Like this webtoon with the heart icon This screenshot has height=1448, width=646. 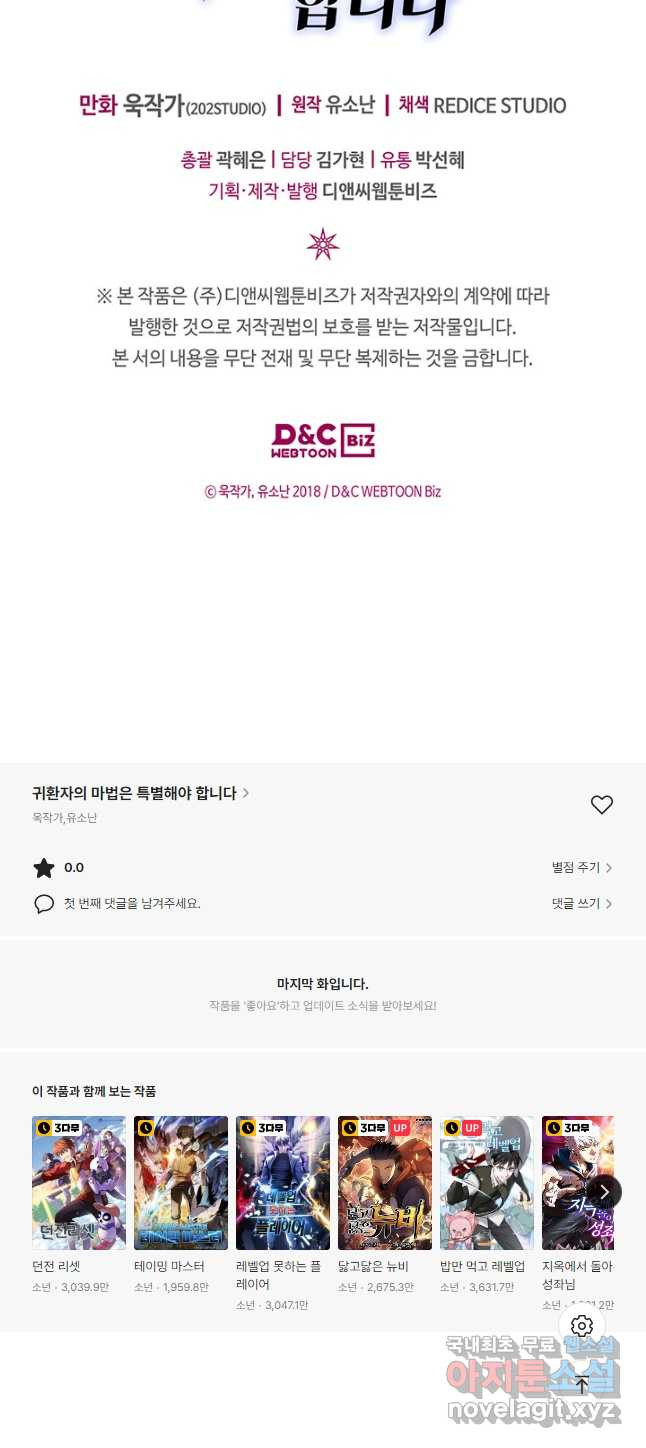coord(601,805)
